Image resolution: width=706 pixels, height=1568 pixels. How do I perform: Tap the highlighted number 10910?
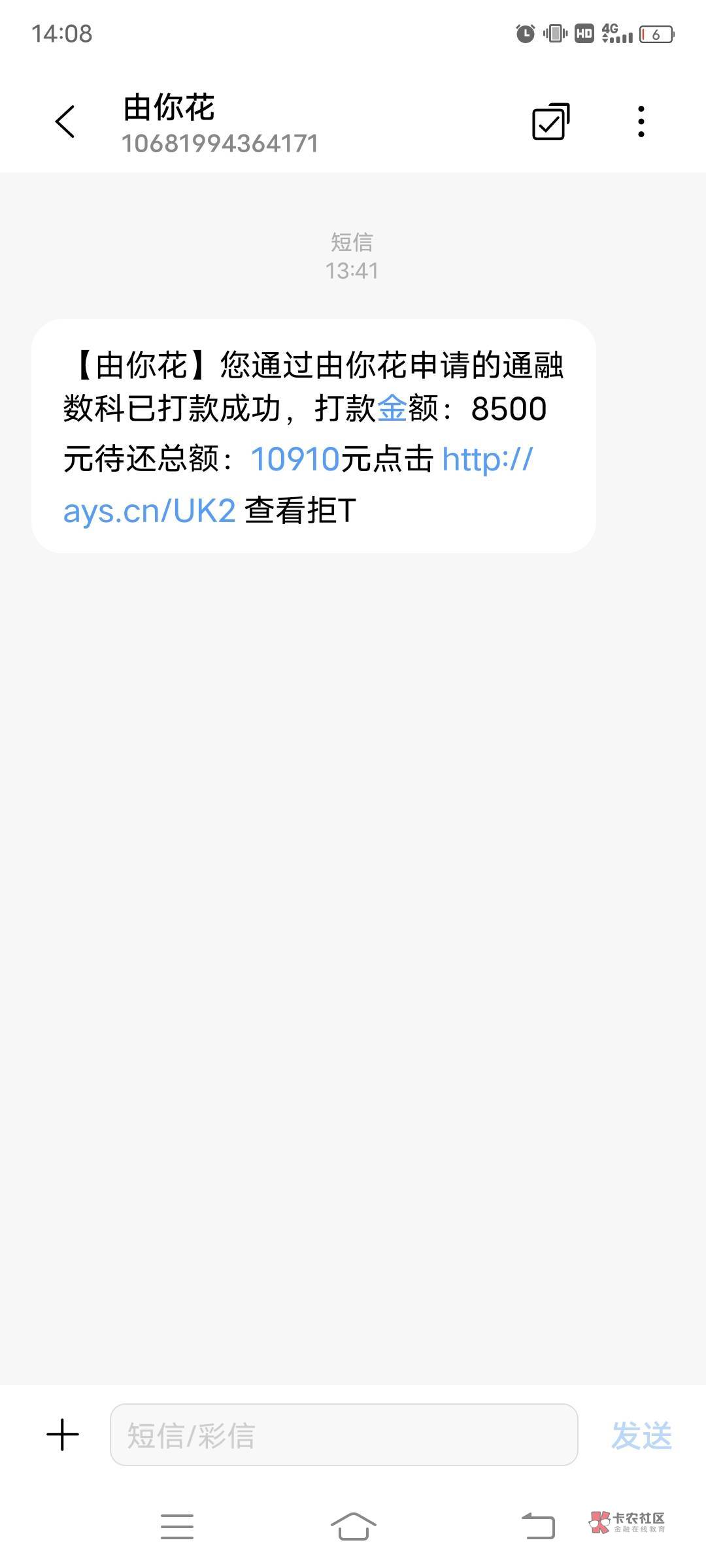[x=295, y=459]
